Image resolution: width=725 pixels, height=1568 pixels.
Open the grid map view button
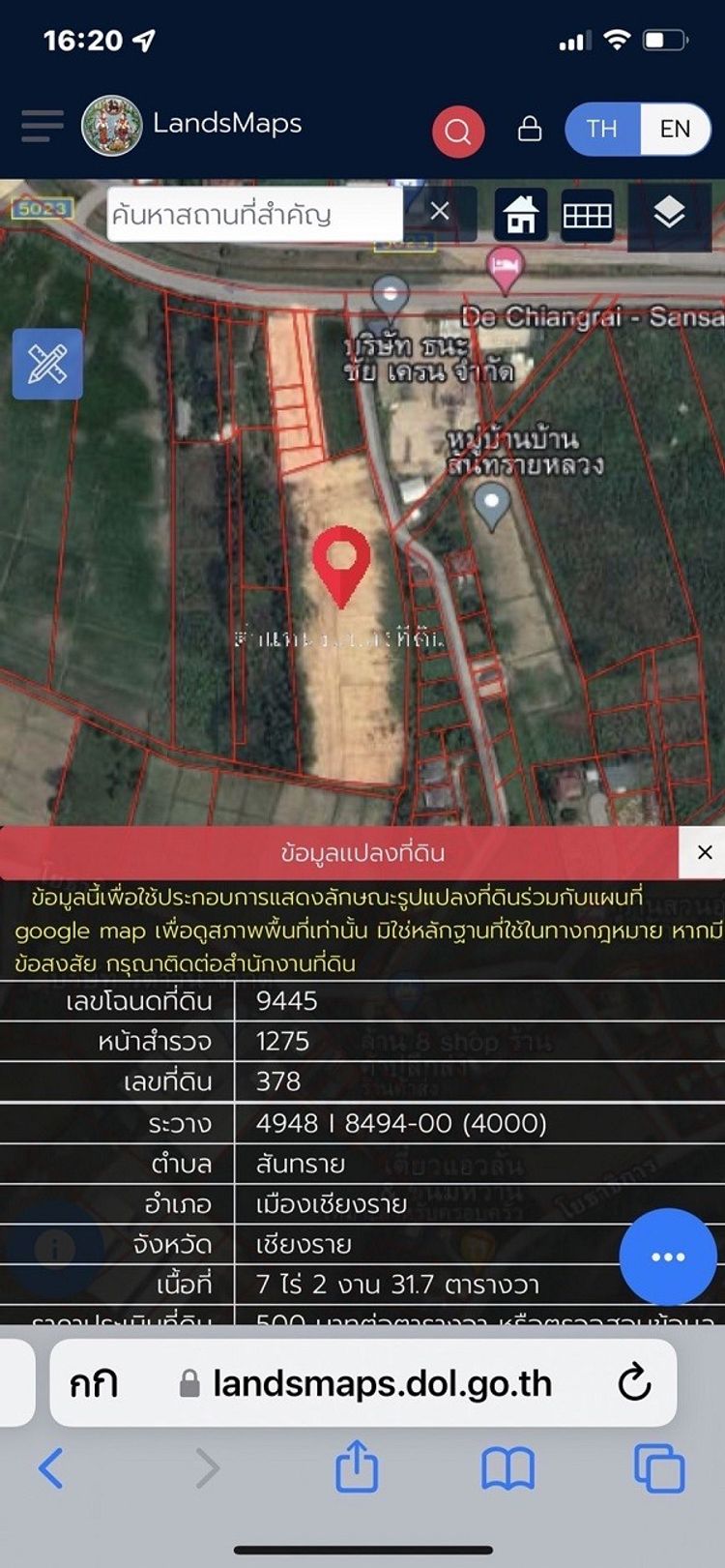click(x=588, y=215)
